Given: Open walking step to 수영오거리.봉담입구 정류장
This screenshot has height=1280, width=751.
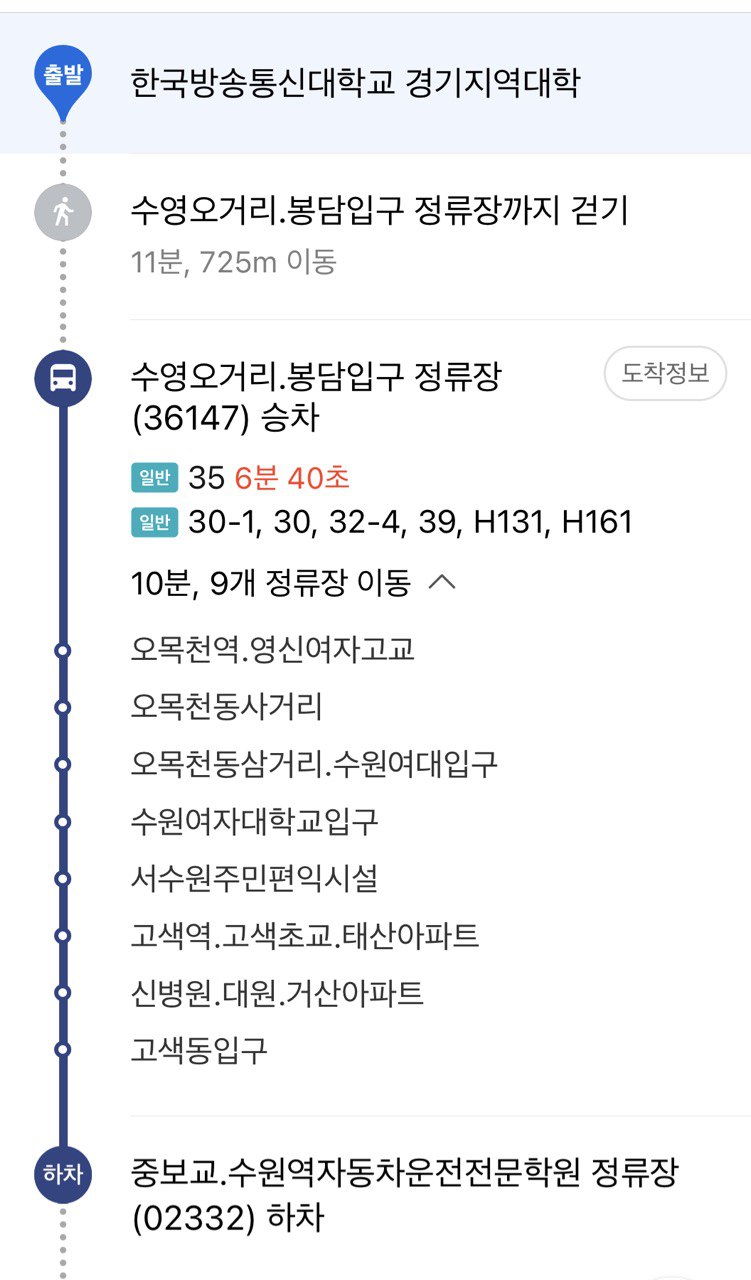Looking at the screenshot, I should (x=379, y=212).
